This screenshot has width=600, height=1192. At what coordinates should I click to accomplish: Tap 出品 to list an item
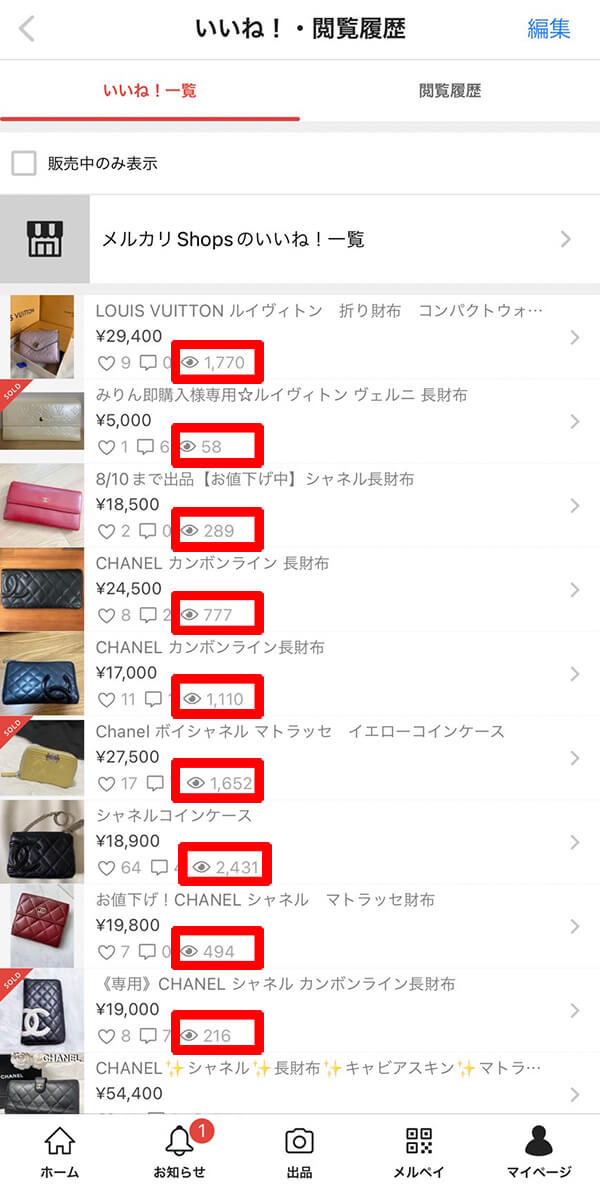tap(299, 1152)
